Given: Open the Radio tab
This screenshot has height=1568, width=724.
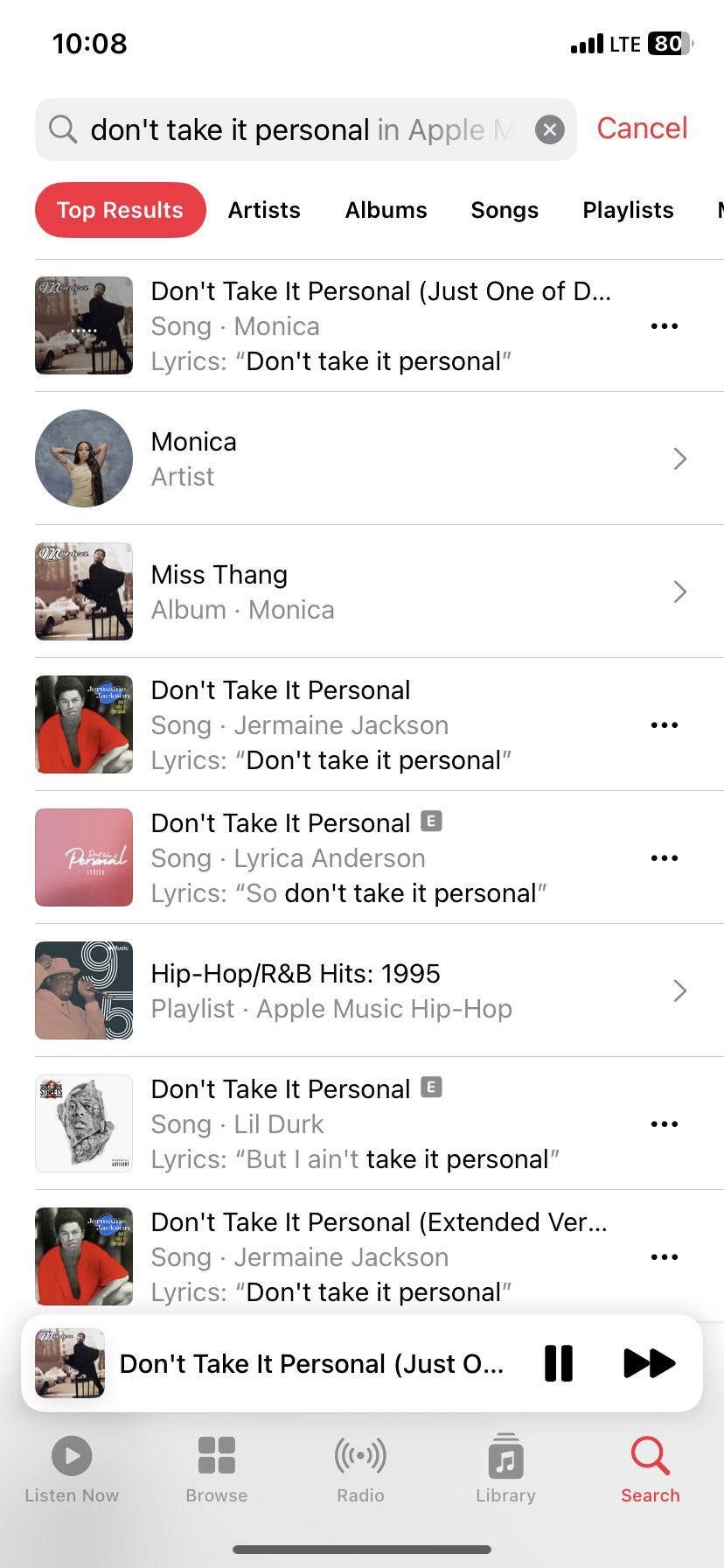Looking at the screenshot, I should [x=360, y=1470].
